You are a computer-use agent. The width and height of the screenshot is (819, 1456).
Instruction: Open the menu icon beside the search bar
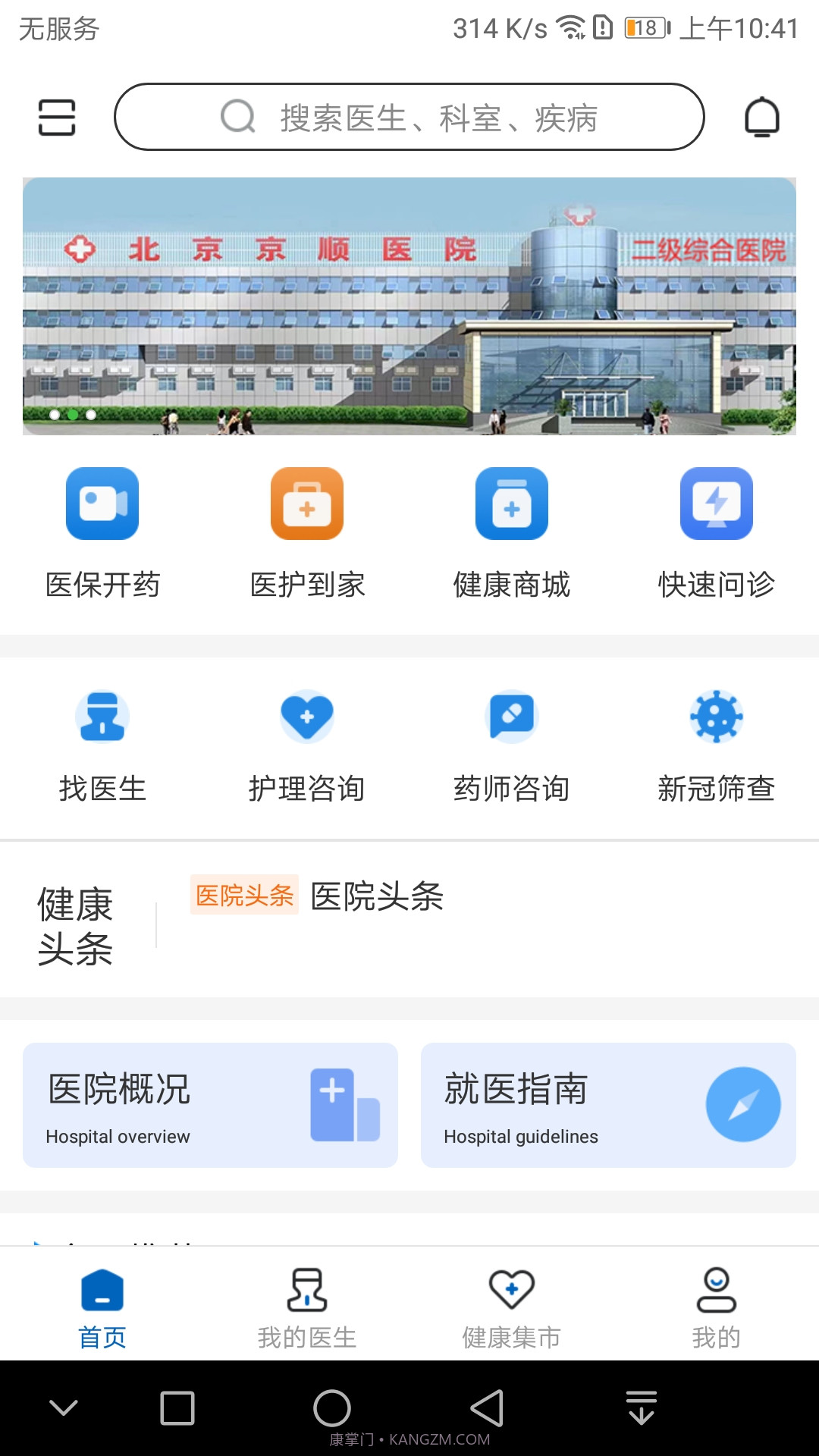click(55, 117)
